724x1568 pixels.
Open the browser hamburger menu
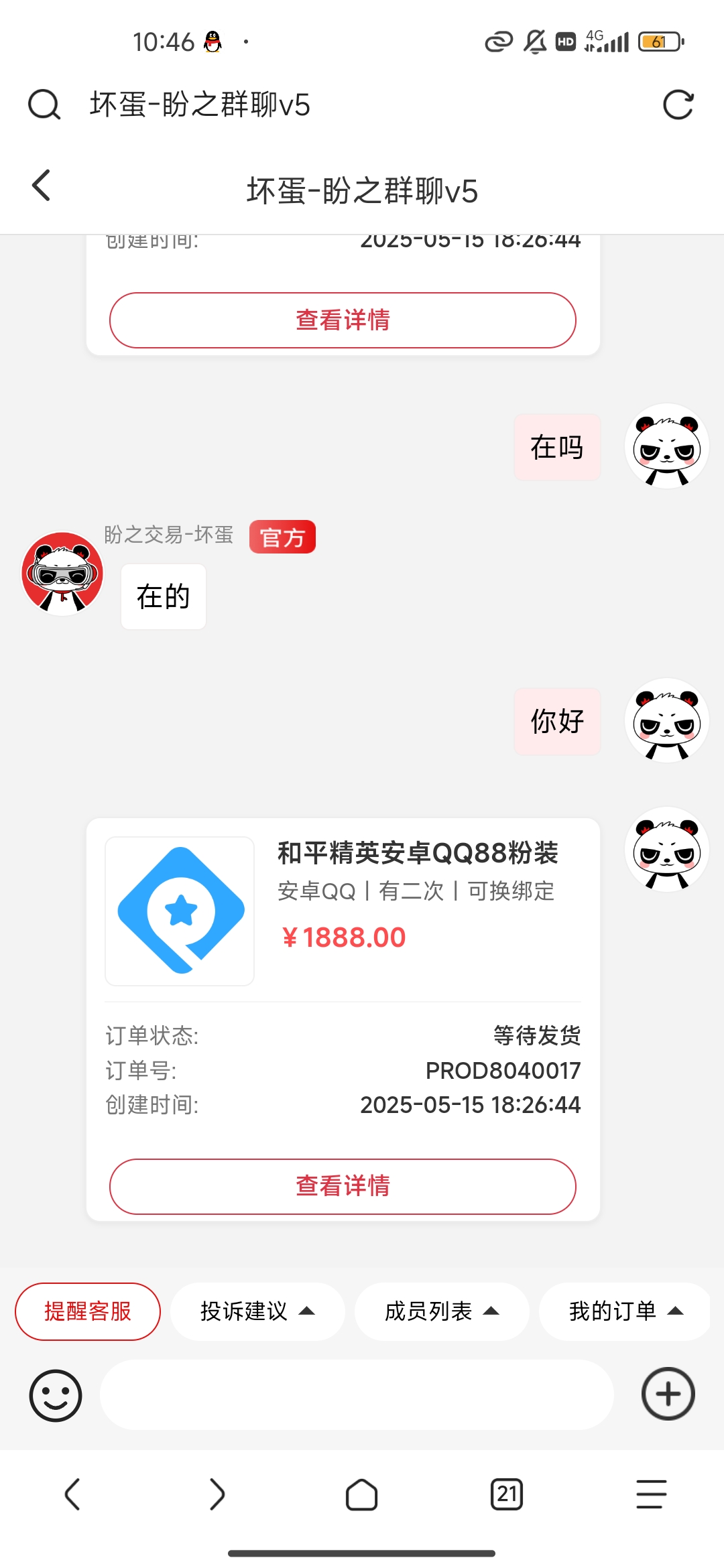[x=651, y=1494]
